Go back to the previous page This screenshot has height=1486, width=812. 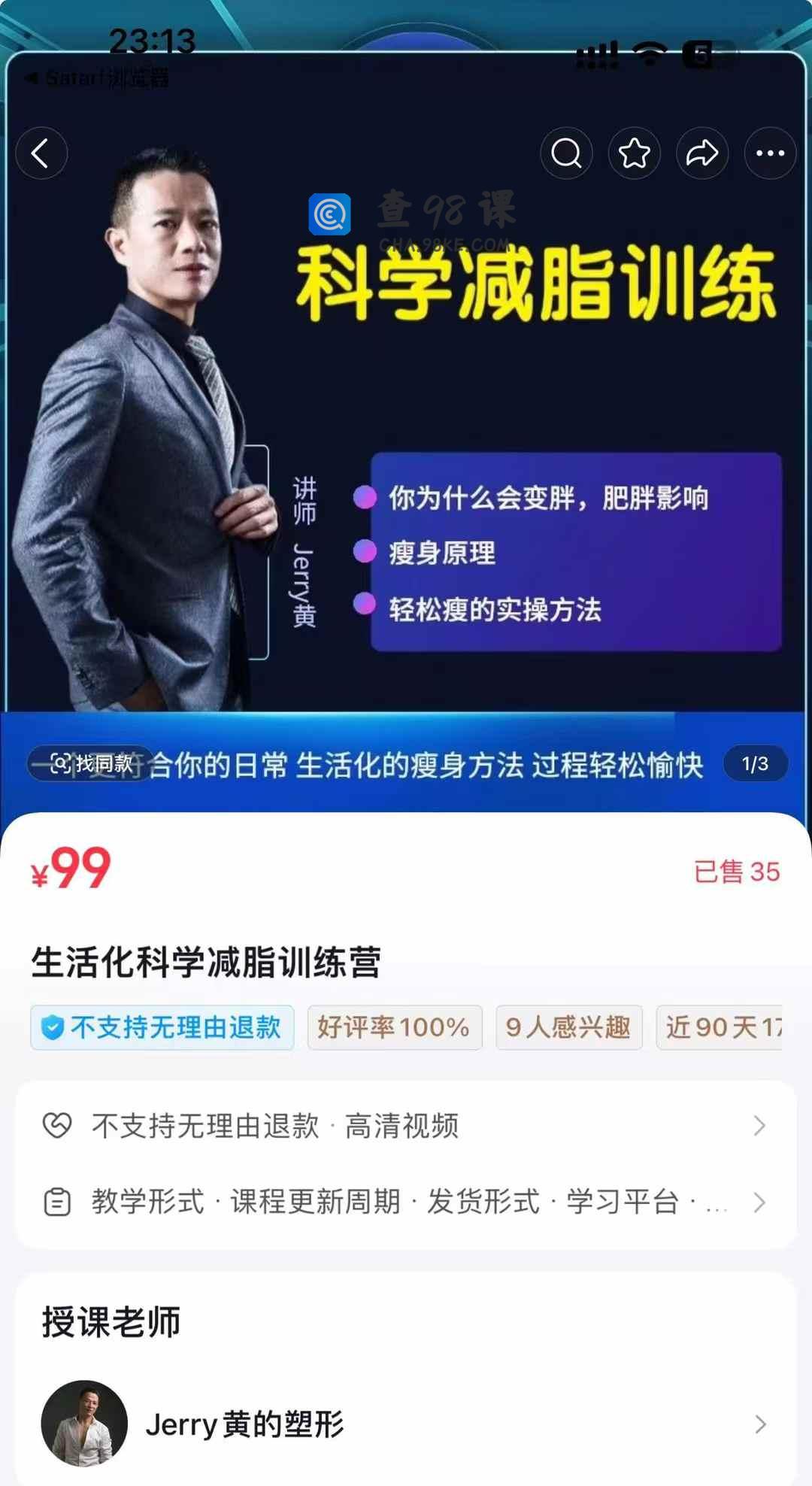41,153
